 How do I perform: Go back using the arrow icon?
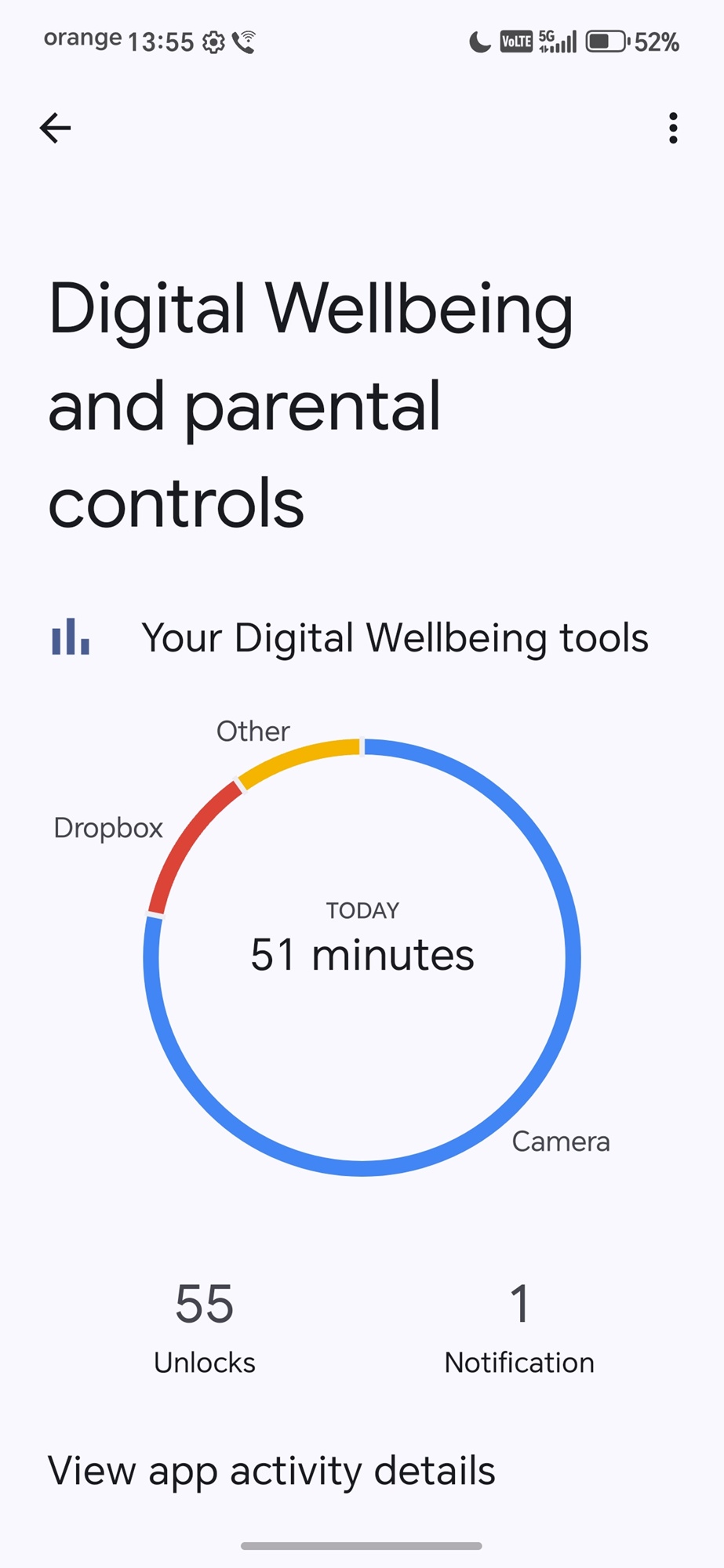point(55,128)
